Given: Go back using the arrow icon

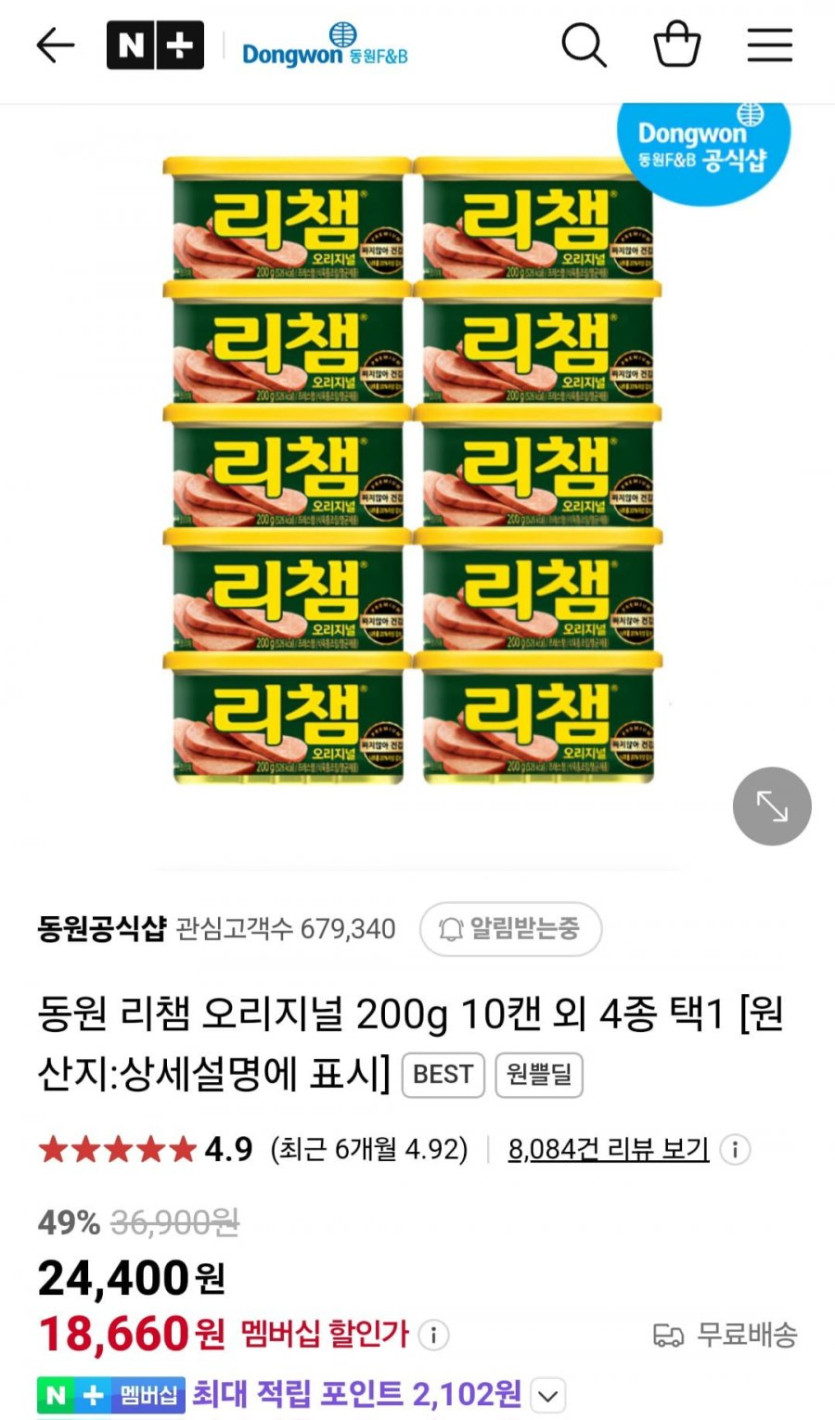Looking at the screenshot, I should click(55, 46).
